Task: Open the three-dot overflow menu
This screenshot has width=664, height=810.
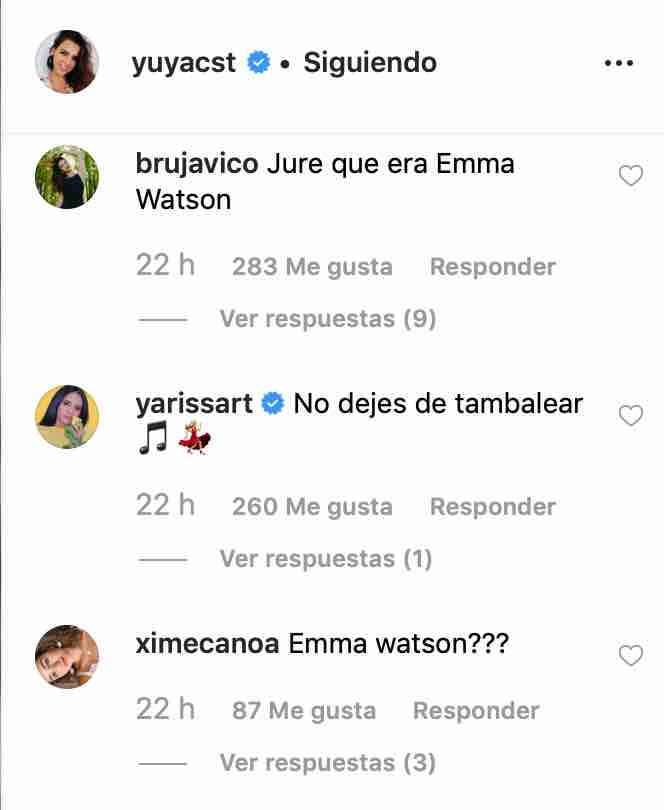Action: (620, 63)
